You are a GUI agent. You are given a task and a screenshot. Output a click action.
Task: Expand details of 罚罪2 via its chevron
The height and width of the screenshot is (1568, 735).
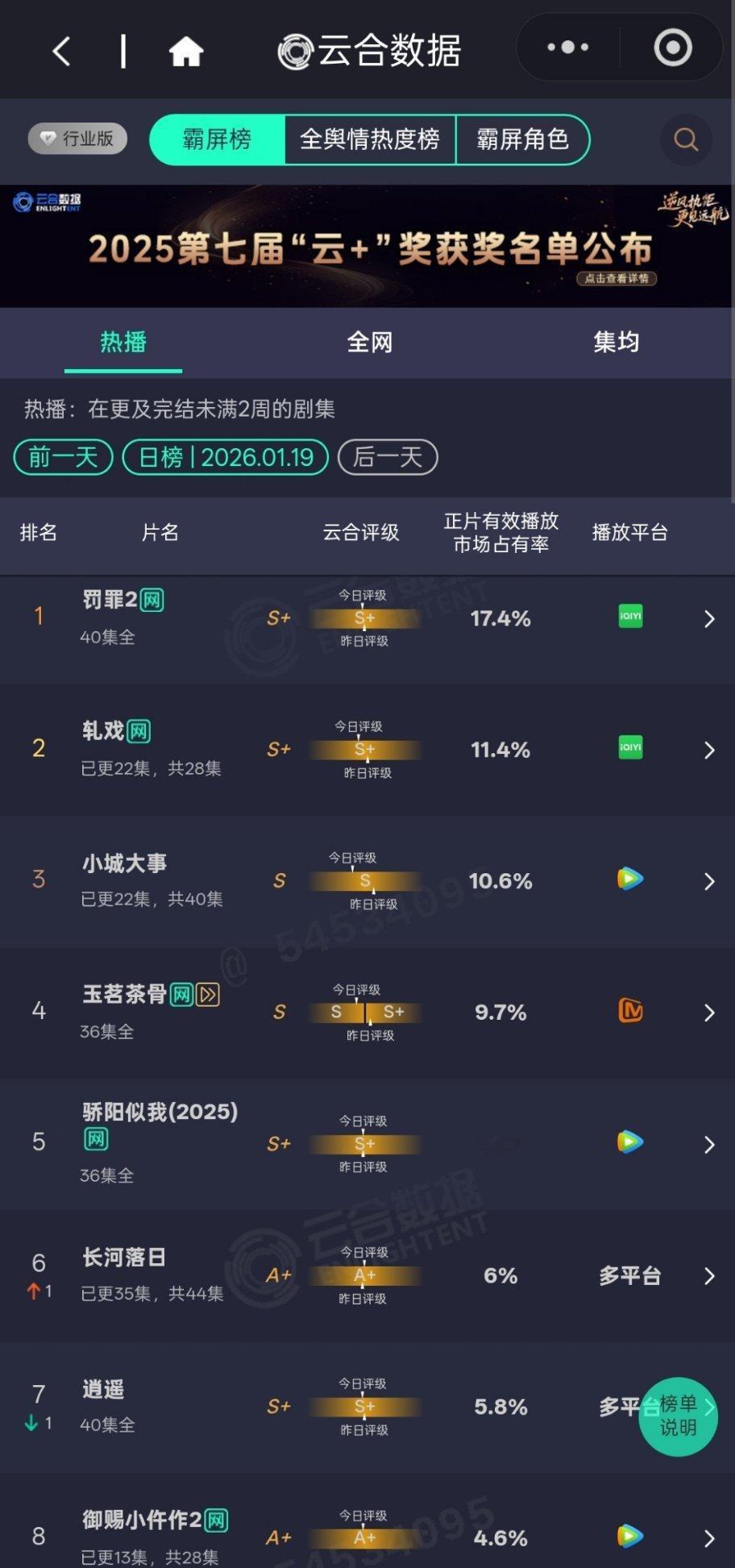point(709,618)
